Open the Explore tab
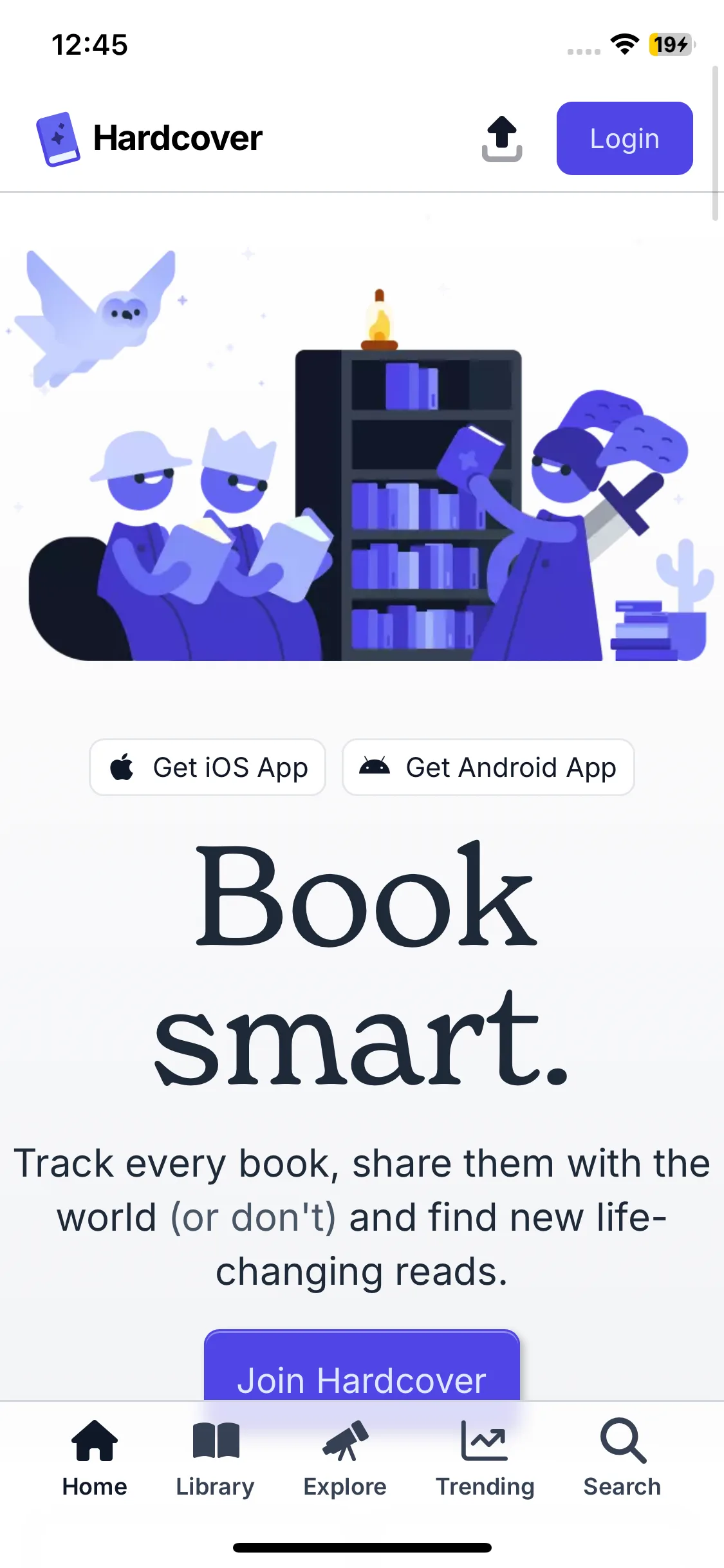This screenshot has width=724, height=1568. click(x=345, y=1459)
